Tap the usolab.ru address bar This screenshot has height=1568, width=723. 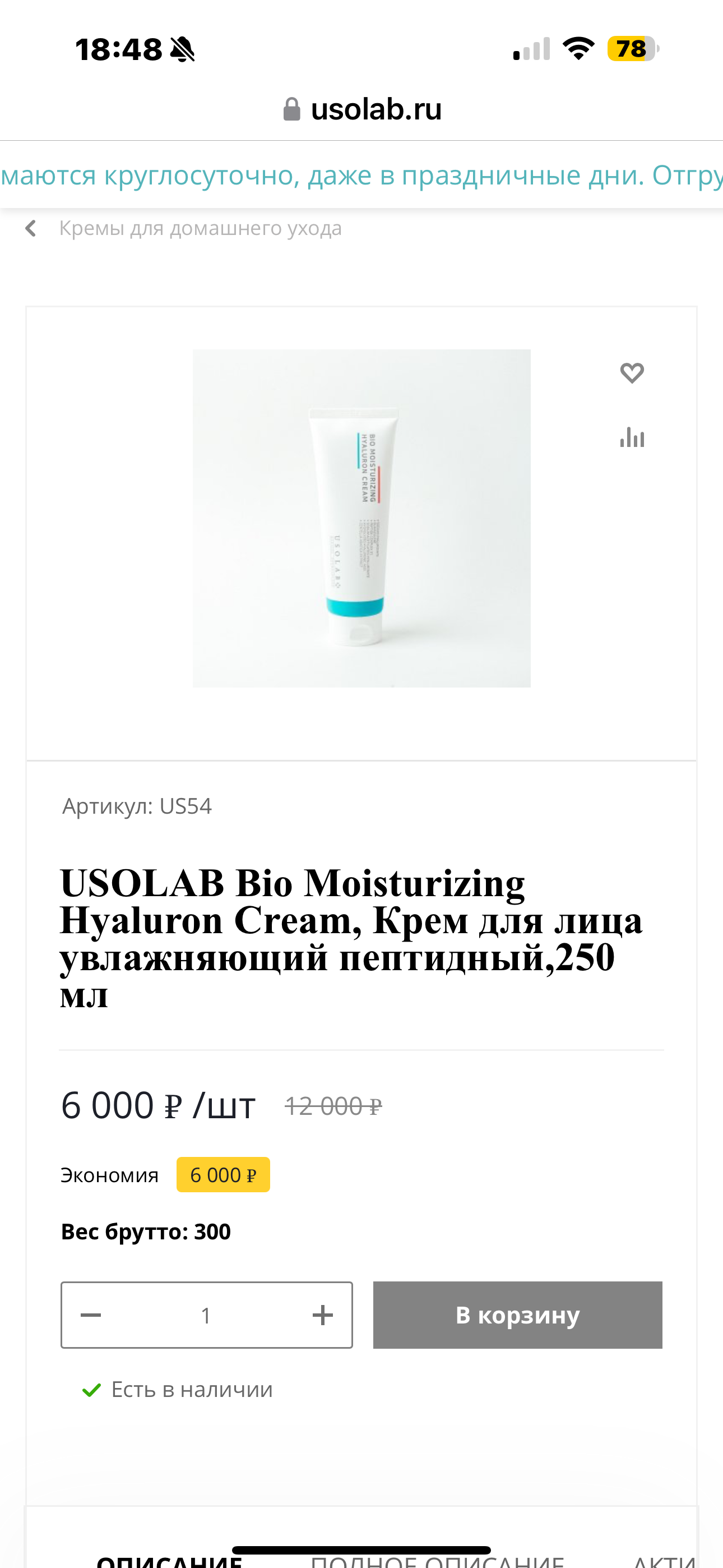tap(363, 109)
